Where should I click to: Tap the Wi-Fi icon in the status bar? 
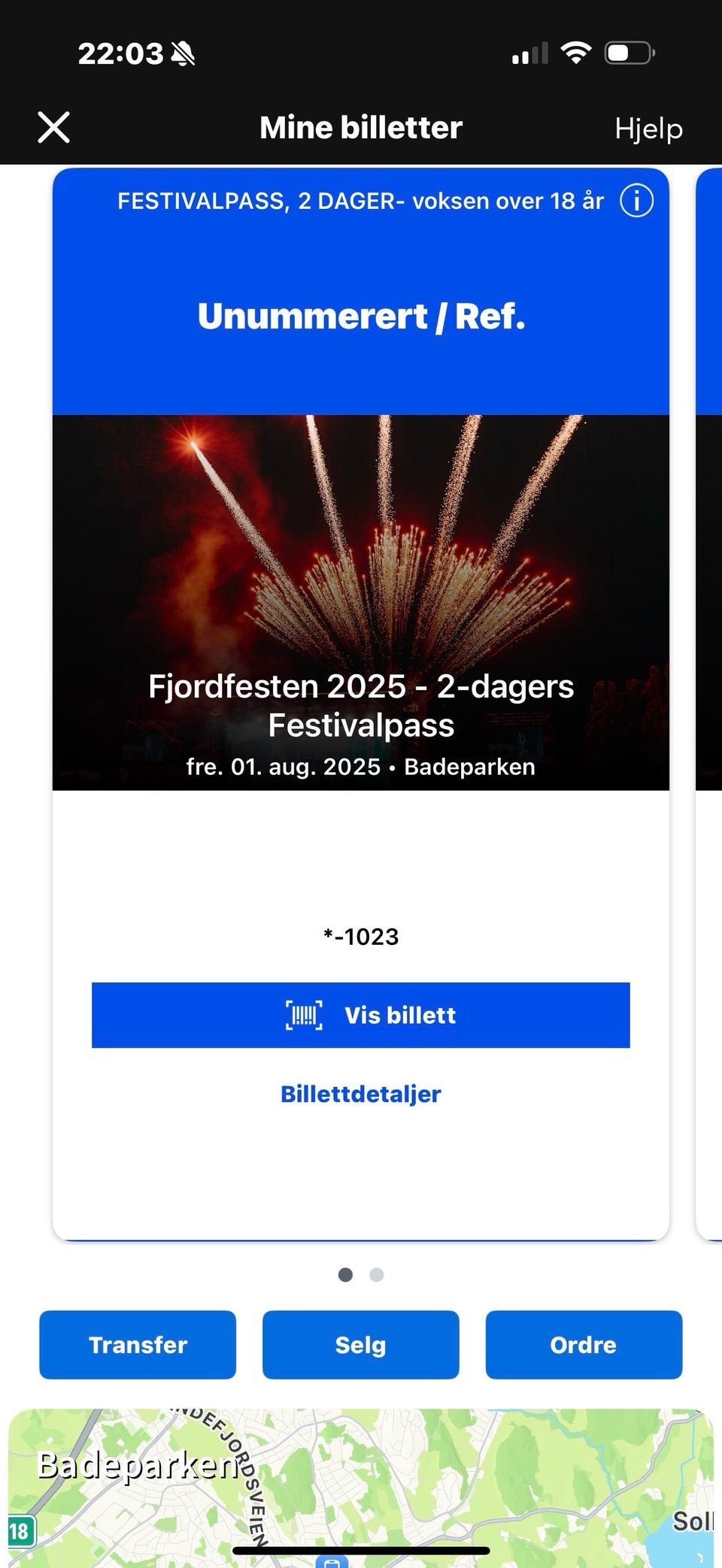point(577,52)
